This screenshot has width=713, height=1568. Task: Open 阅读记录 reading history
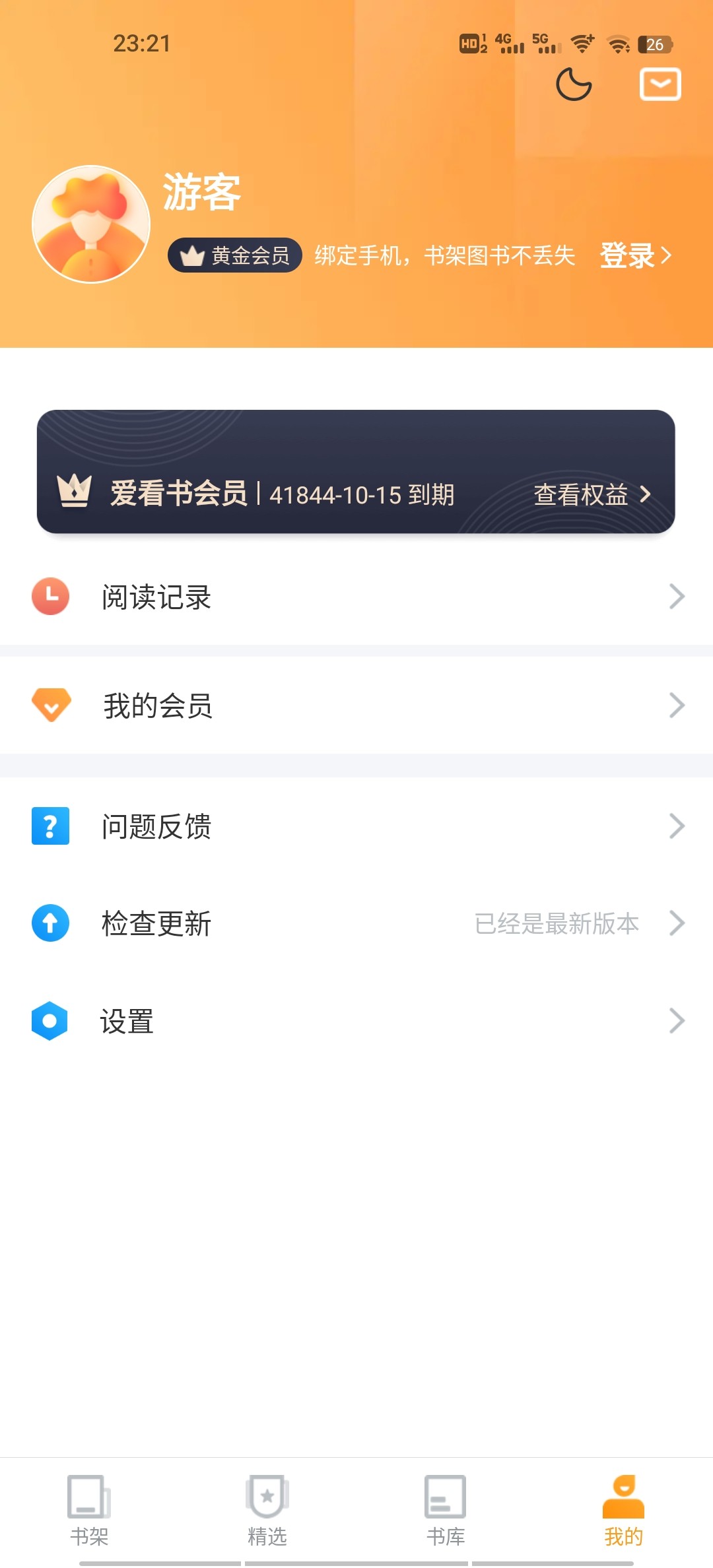[x=356, y=597]
